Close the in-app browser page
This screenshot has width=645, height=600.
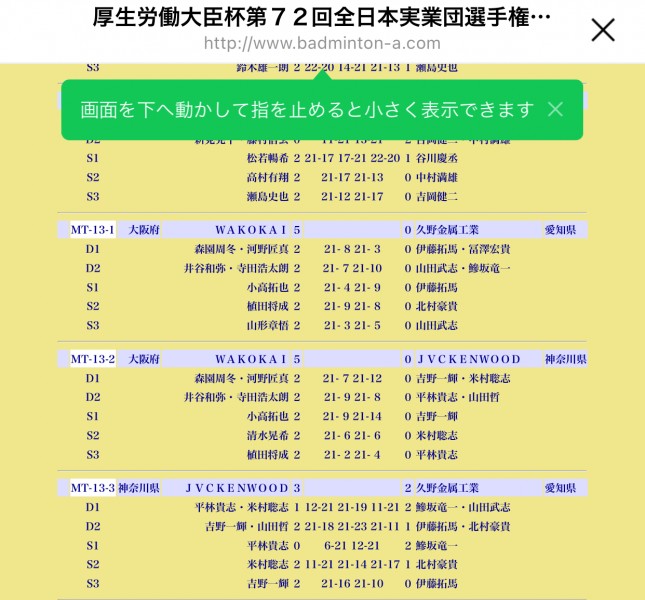[603, 30]
